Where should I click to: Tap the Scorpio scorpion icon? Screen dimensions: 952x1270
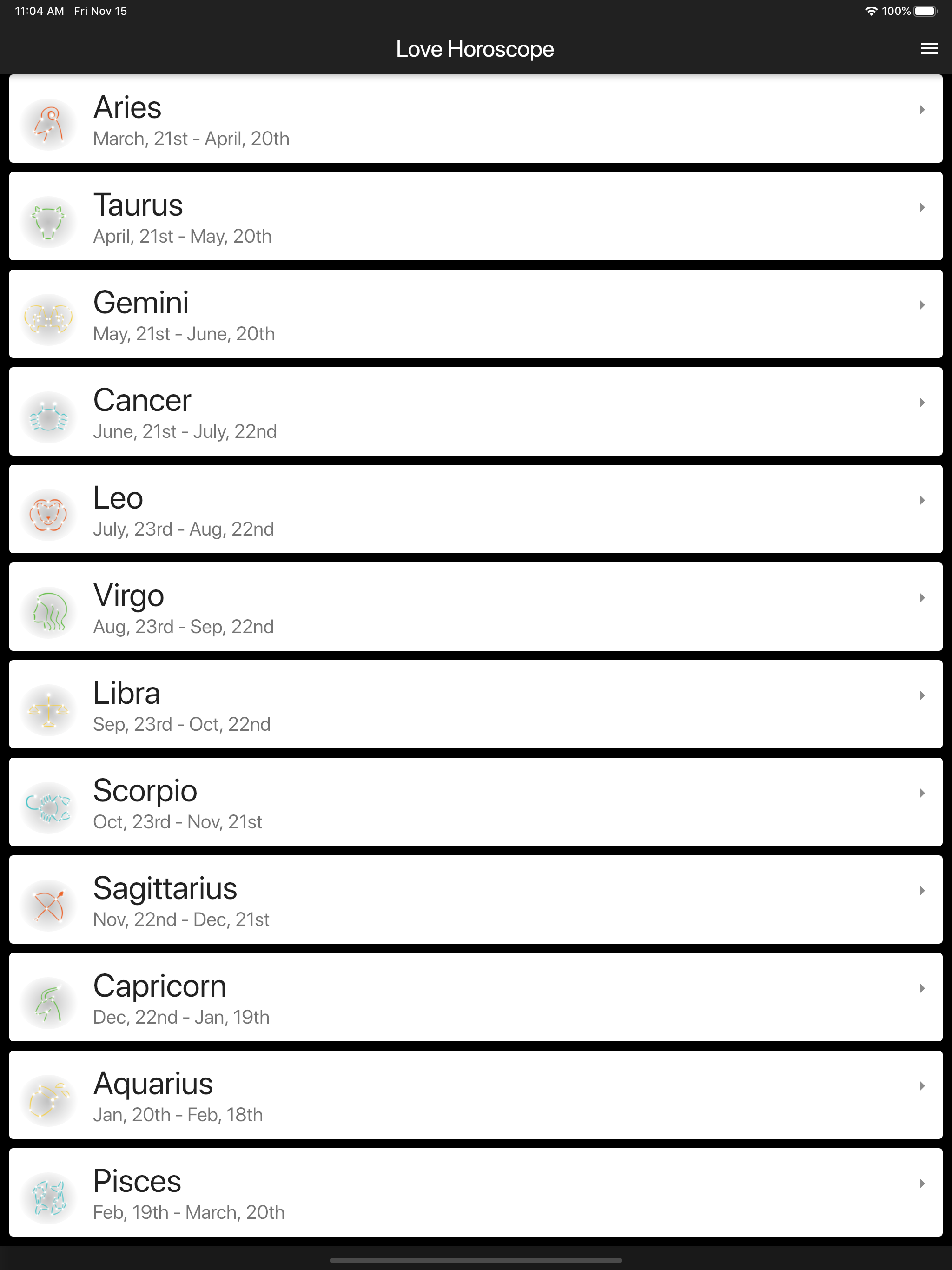pos(49,807)
